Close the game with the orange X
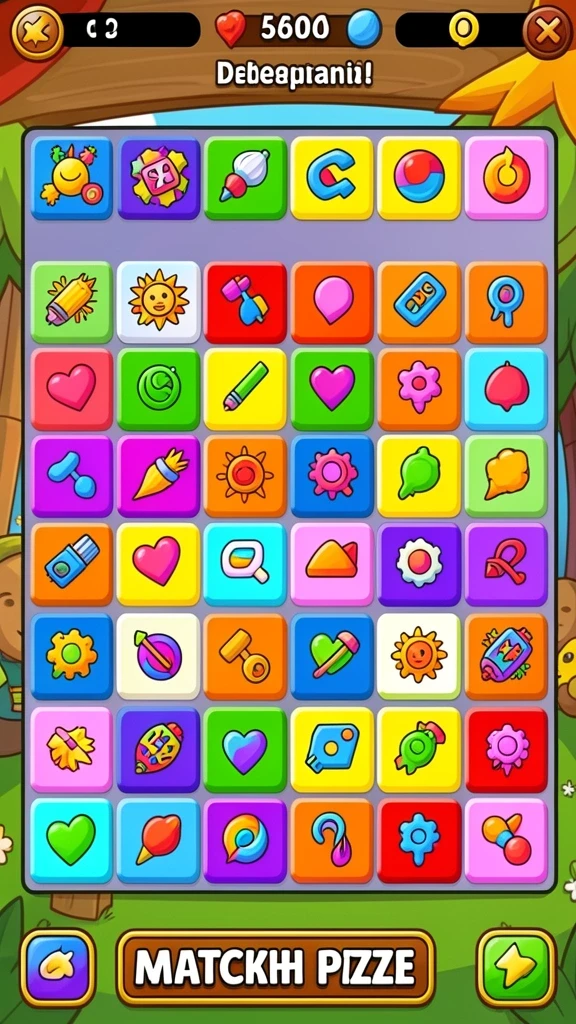This screenshot has width=576, height=1024. tap(548, 30)
